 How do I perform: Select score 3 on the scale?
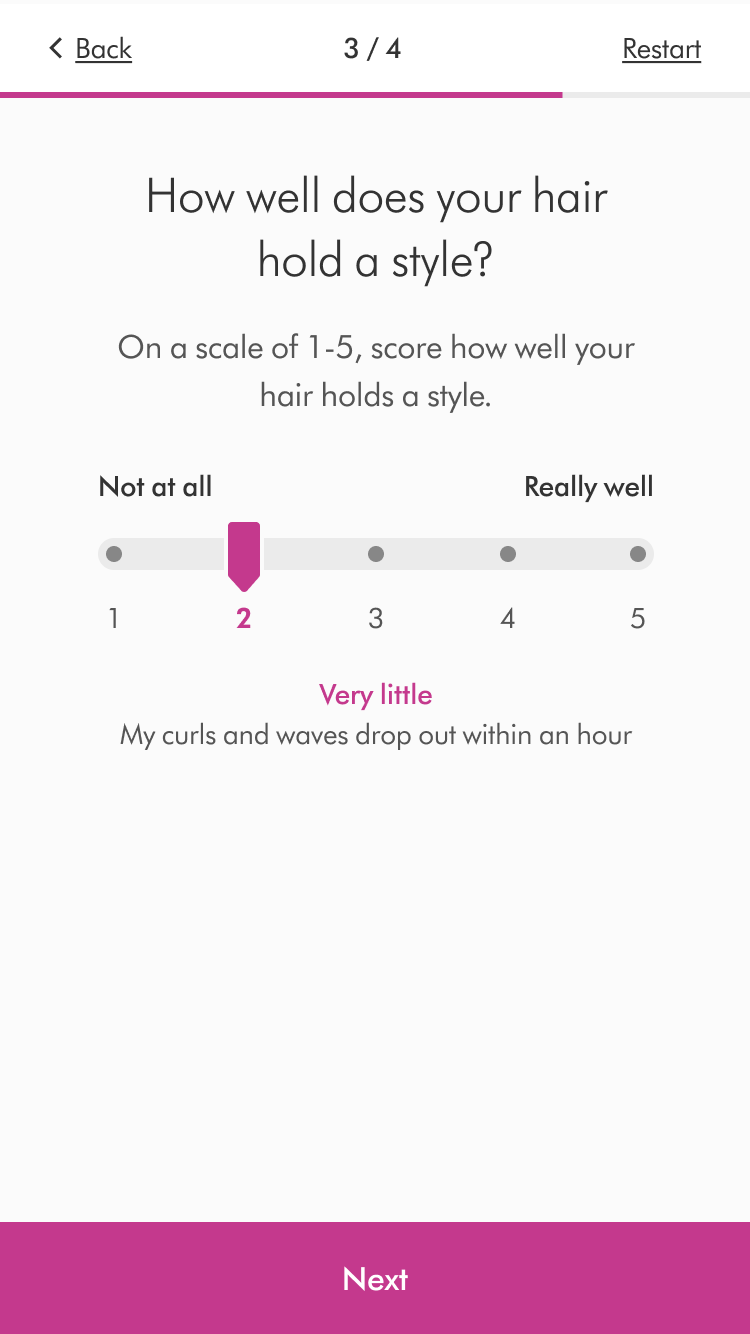(376, 554)
